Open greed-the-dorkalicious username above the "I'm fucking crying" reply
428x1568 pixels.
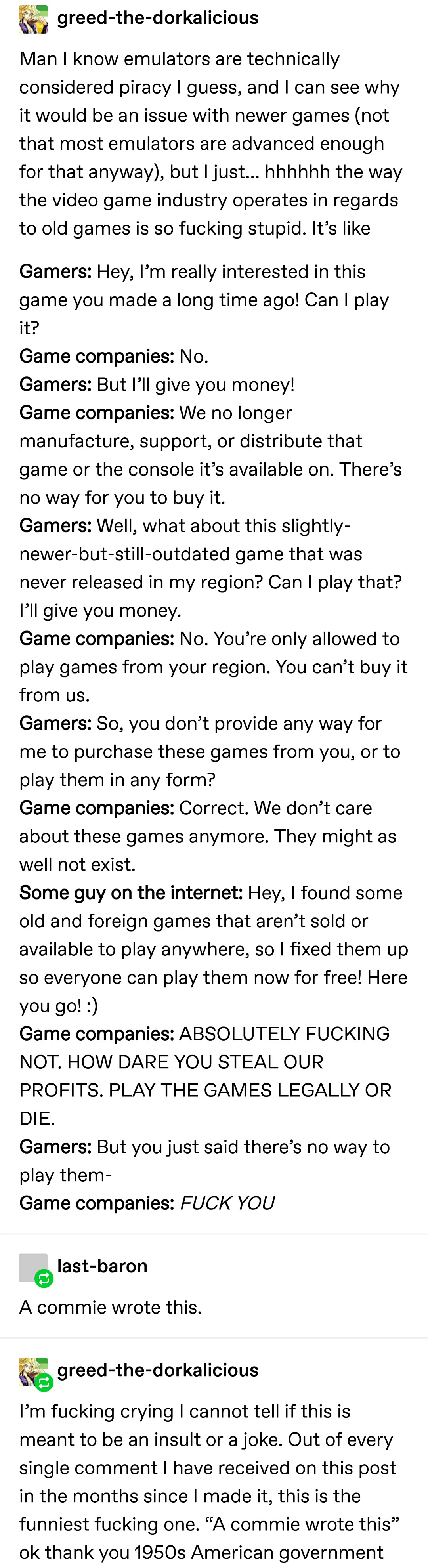point(158,1370)
